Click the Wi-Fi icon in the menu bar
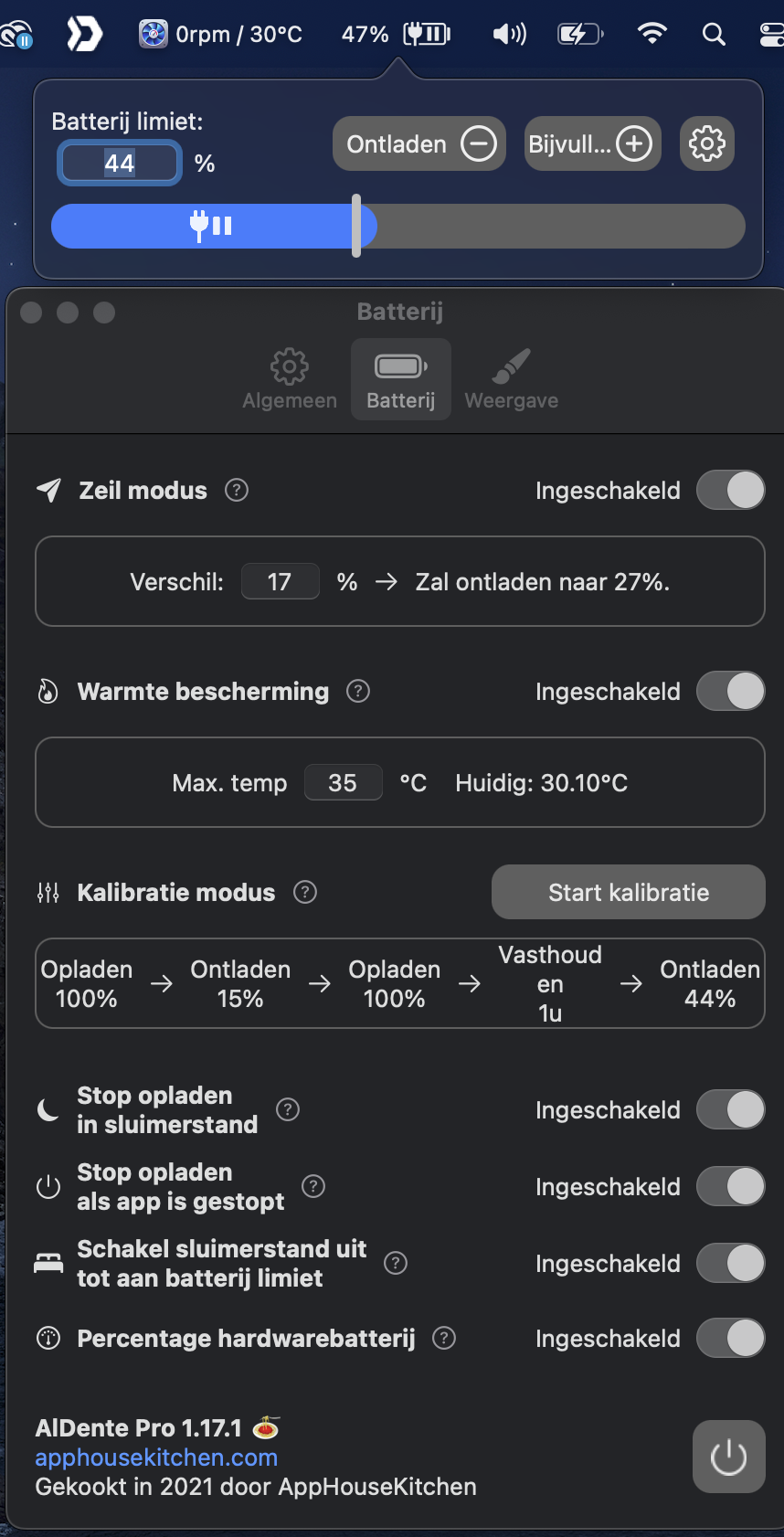 click(x=652, y=34)
